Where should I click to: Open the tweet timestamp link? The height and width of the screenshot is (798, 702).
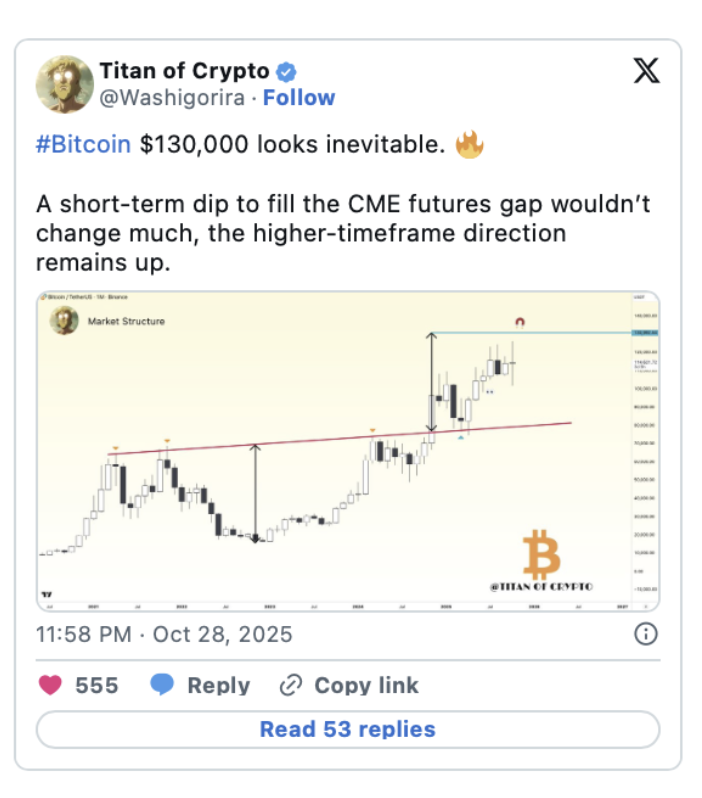[164, 634]
